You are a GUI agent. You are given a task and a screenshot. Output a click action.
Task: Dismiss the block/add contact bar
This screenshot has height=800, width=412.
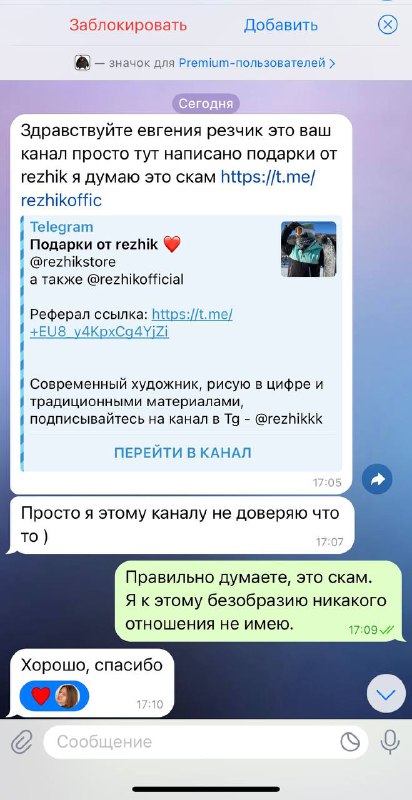point(388,24)
